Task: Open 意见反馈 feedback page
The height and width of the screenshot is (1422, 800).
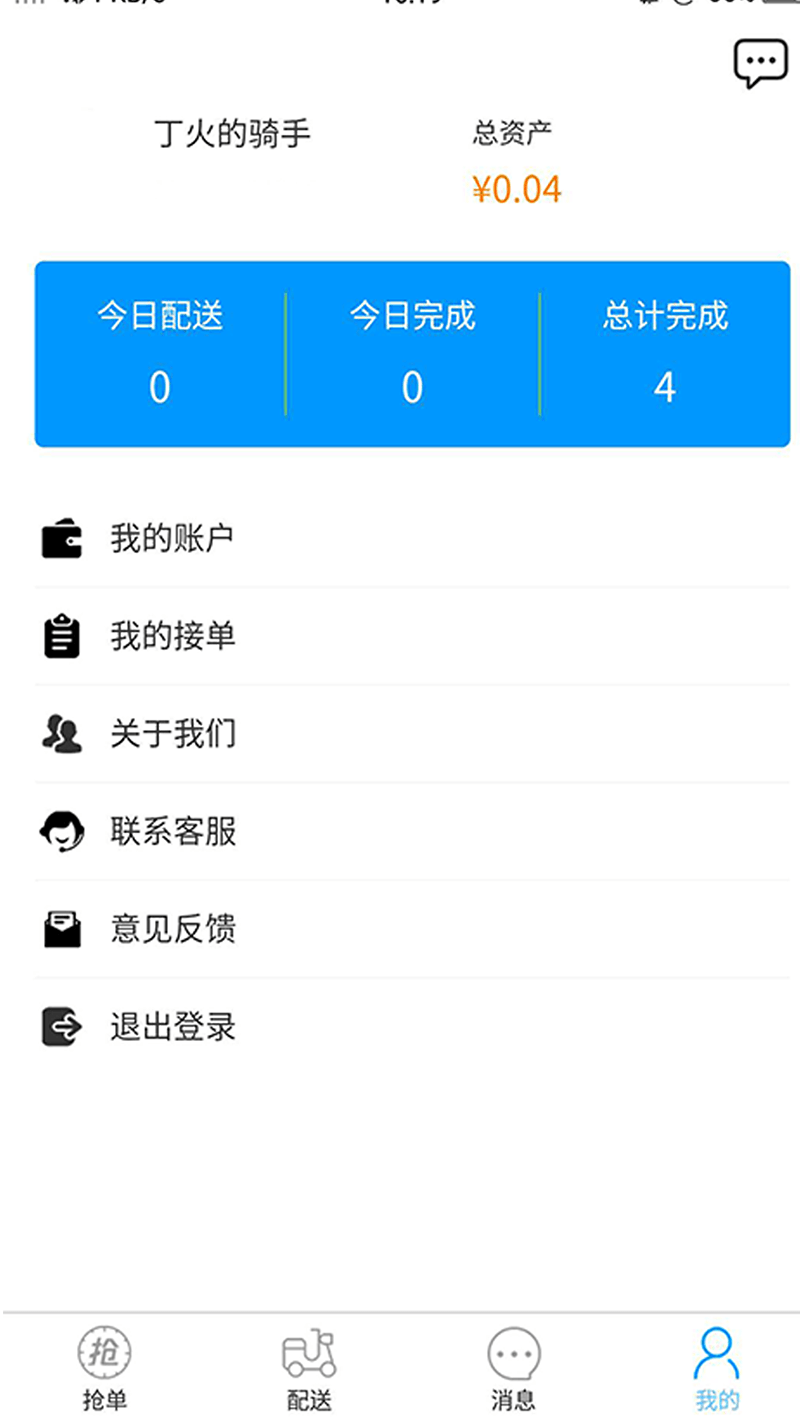Action: click(412, 929)
